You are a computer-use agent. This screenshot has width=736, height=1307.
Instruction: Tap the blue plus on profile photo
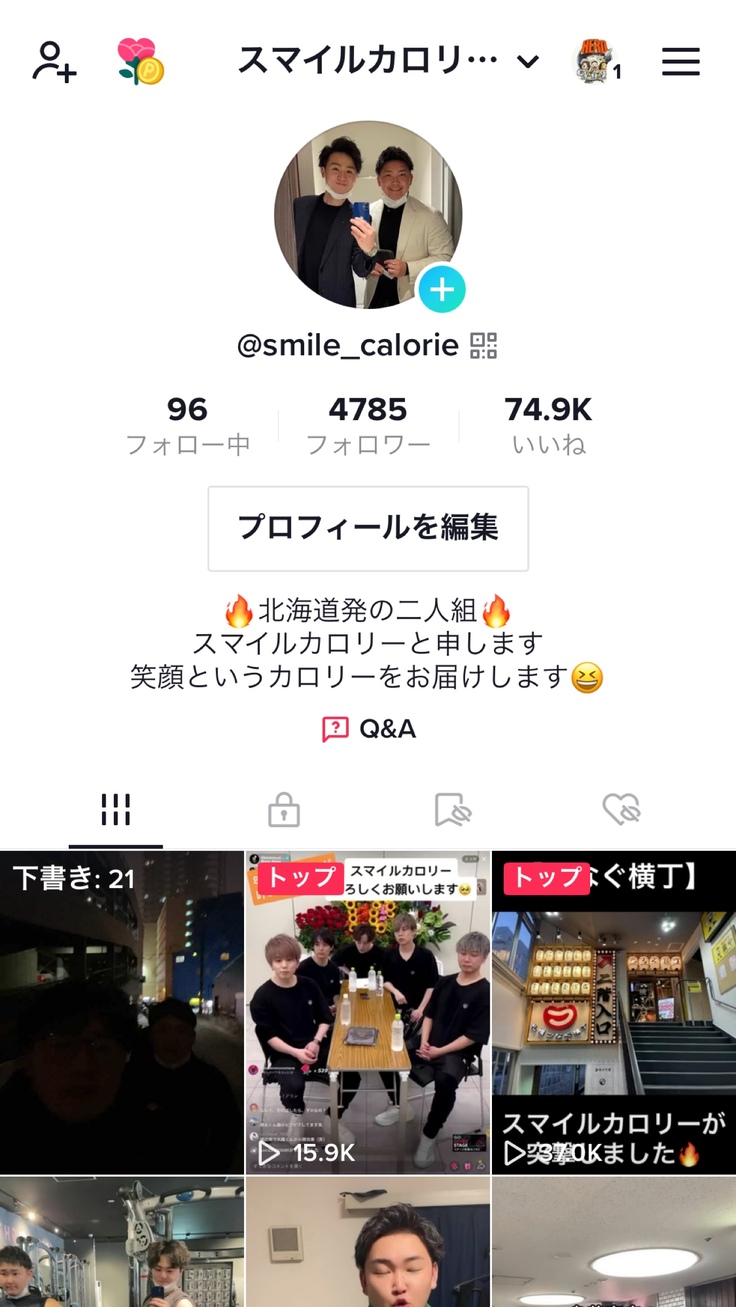click(442, 290)
